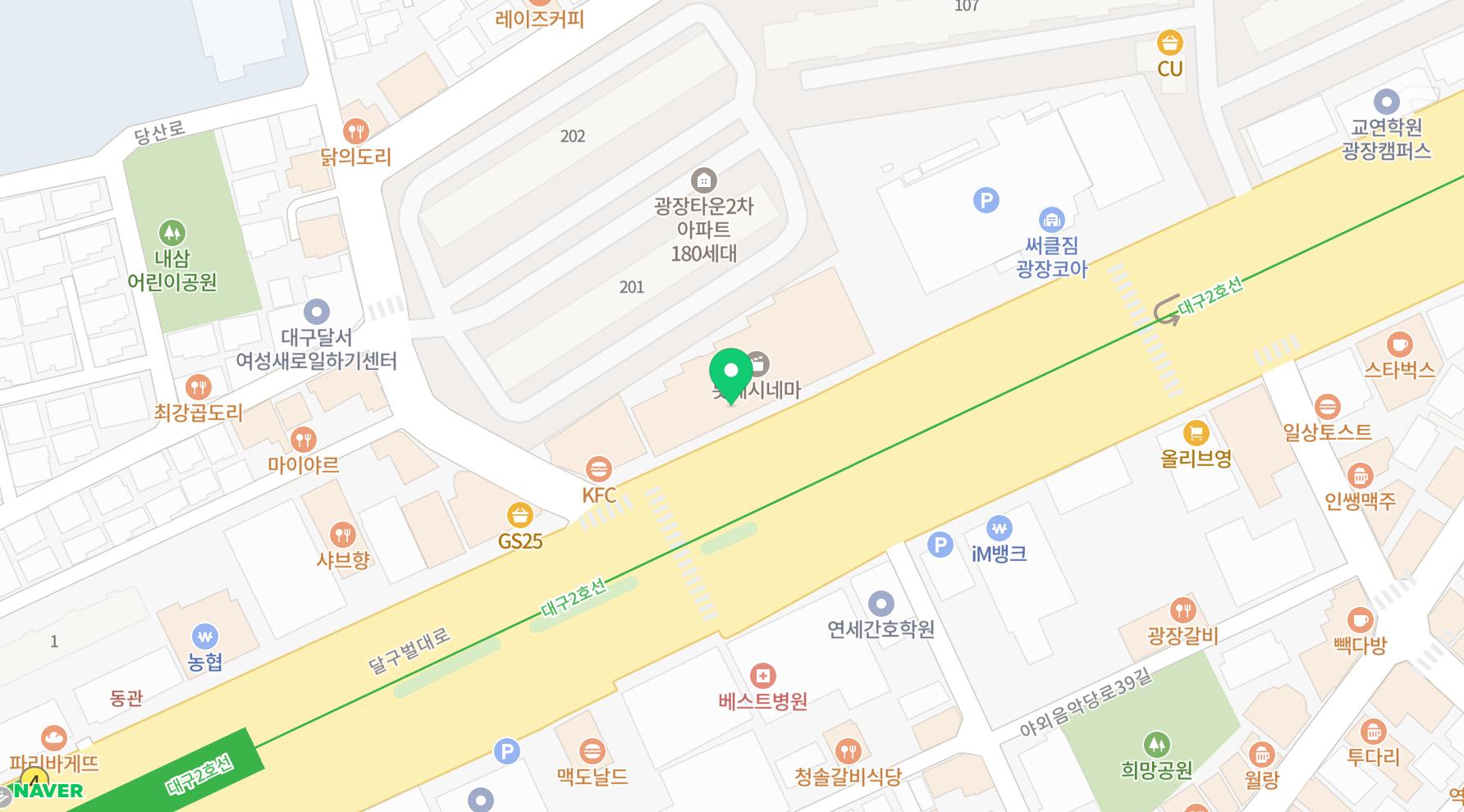
Task: Select the 내삼어린이공원 park marker
Action: [x=172, y=233]
